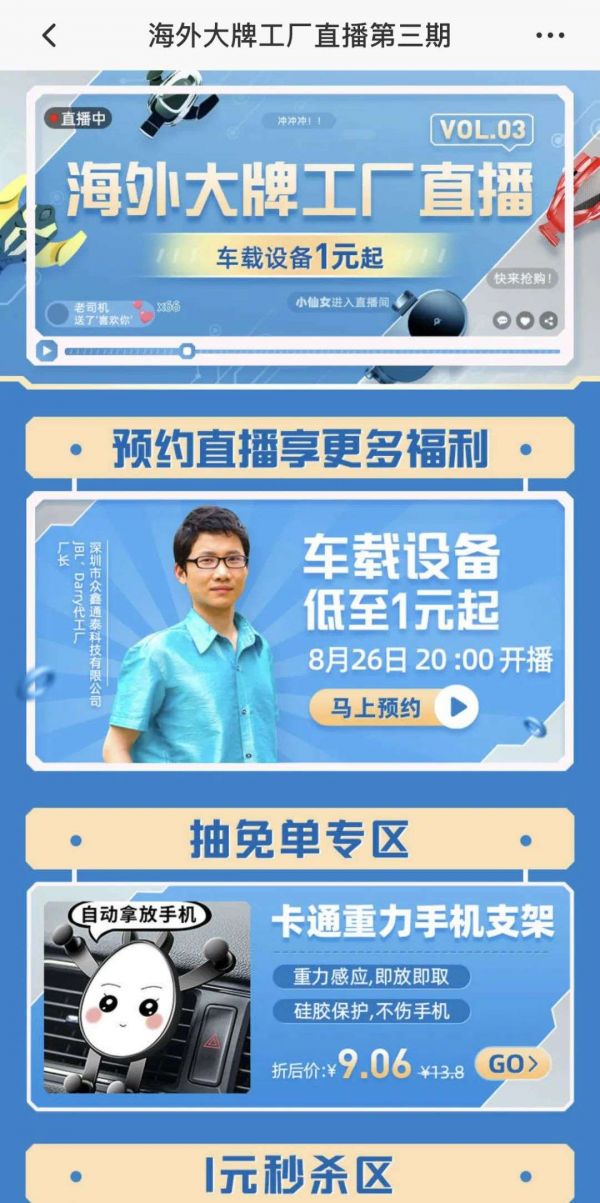The width and height of the screenshot is (600, 1203).
Task: Go back from the live broadcast page
Action: (x=49, y=36)
